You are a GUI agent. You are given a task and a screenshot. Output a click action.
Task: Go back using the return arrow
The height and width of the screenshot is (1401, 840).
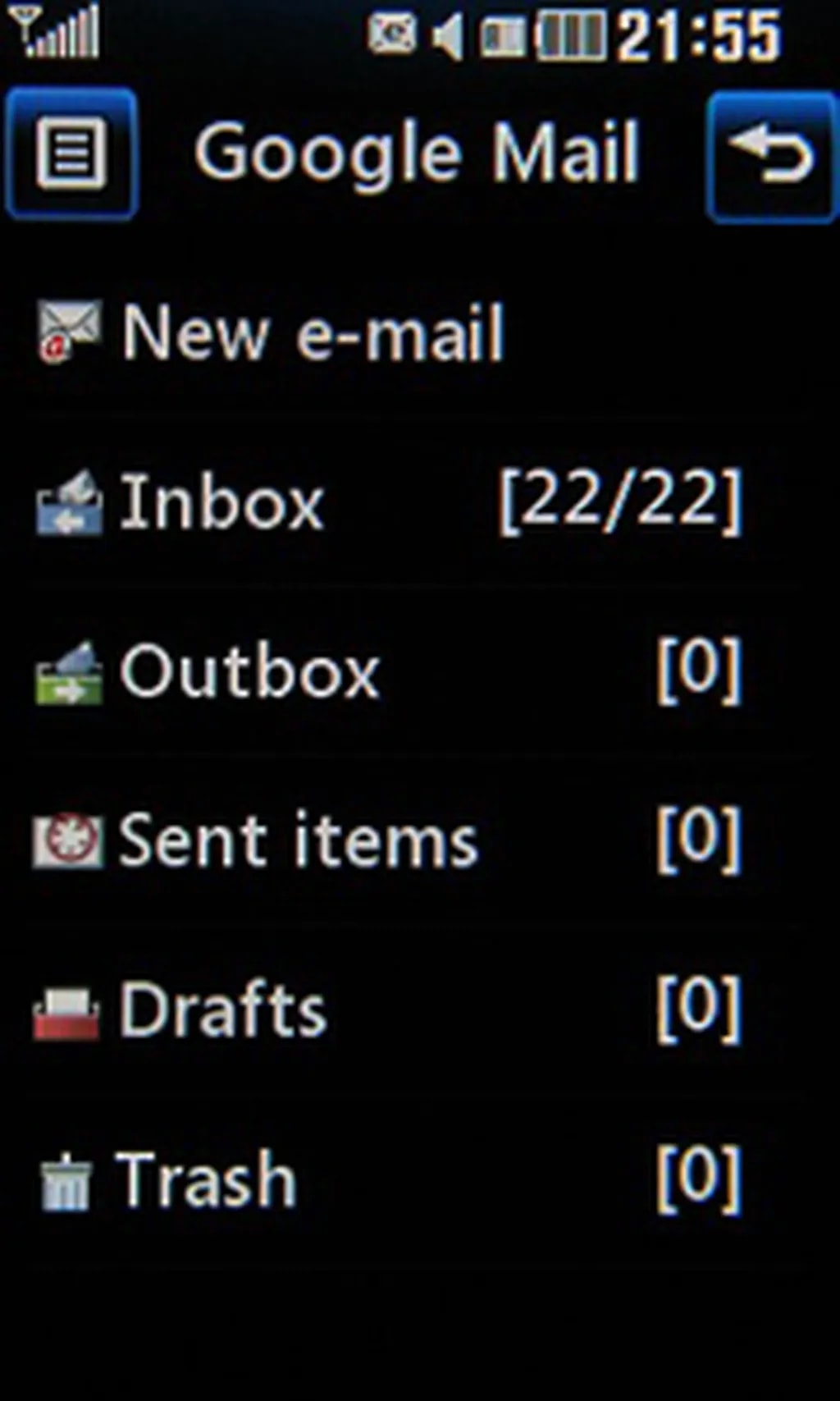[x=771, y=156]
